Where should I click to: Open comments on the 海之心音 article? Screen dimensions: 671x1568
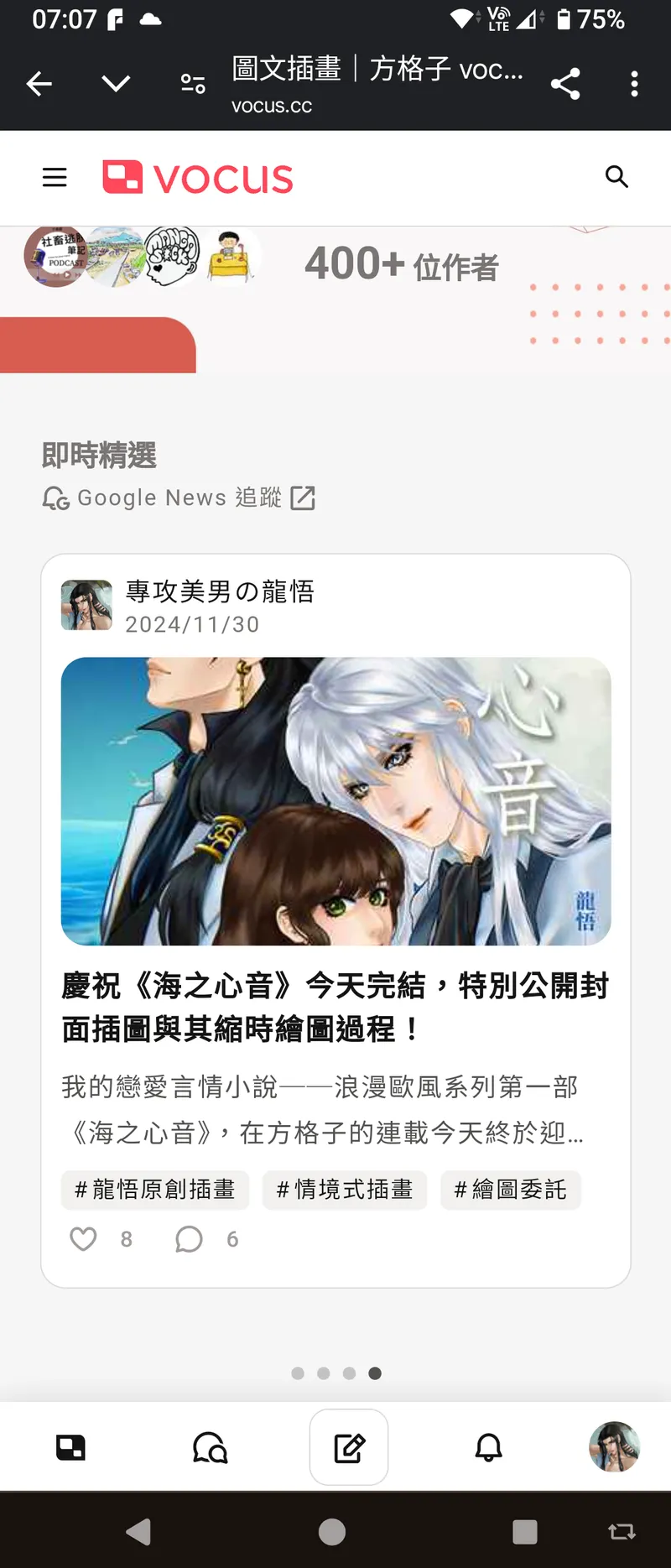coord(189,1239)
